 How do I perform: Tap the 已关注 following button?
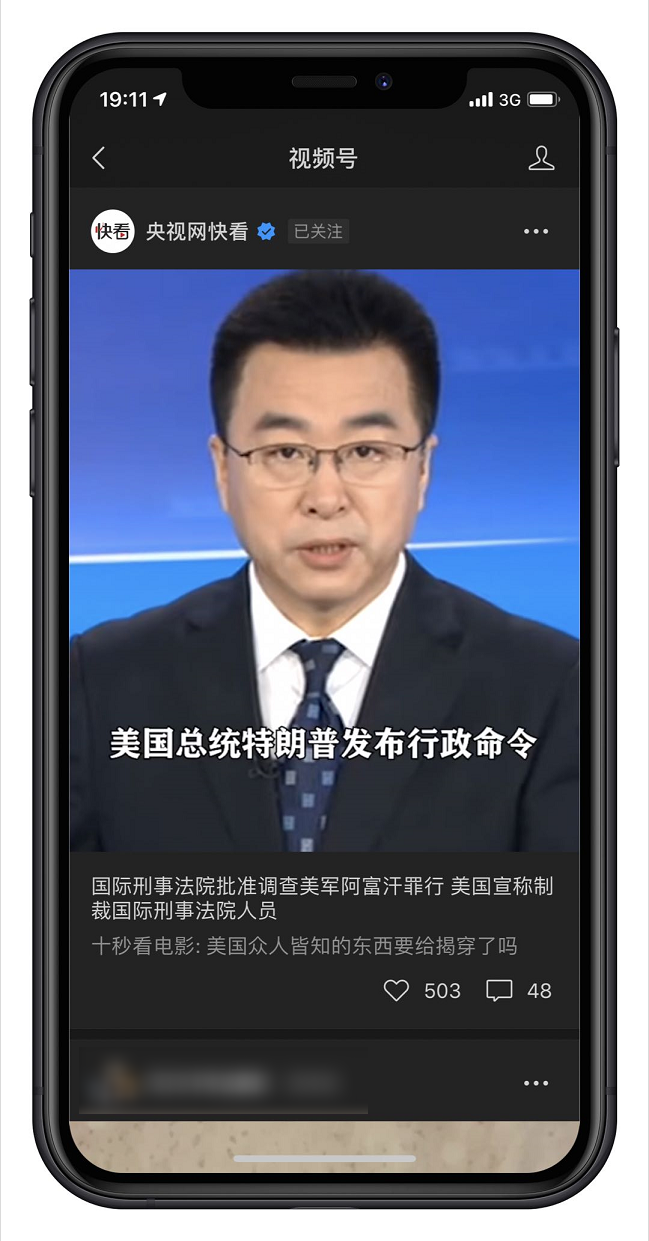point(318,231)
